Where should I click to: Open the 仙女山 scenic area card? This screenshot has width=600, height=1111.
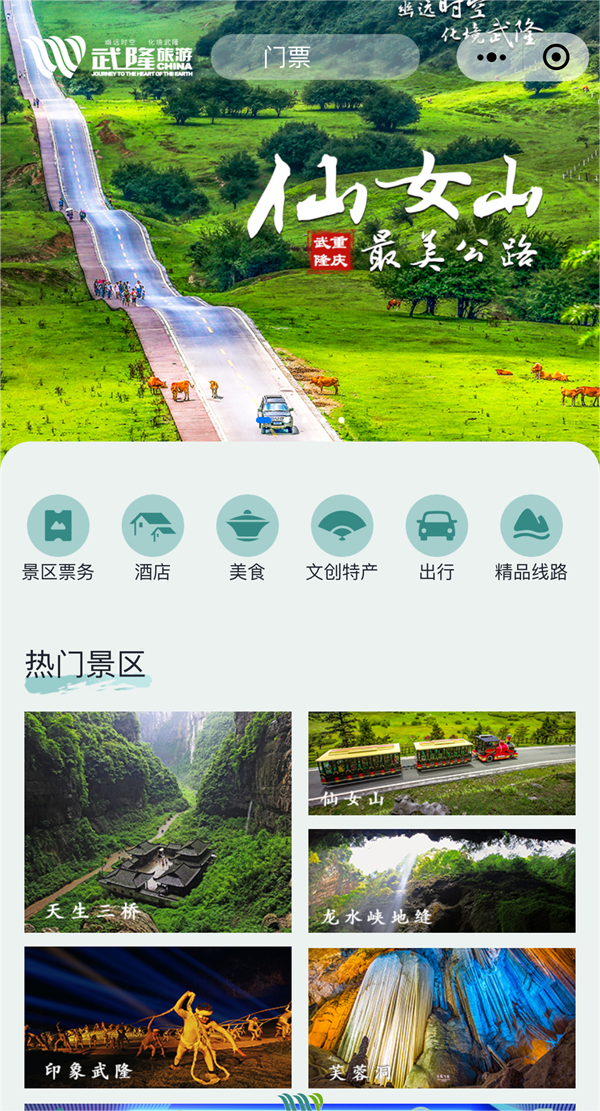coord(441,762)
